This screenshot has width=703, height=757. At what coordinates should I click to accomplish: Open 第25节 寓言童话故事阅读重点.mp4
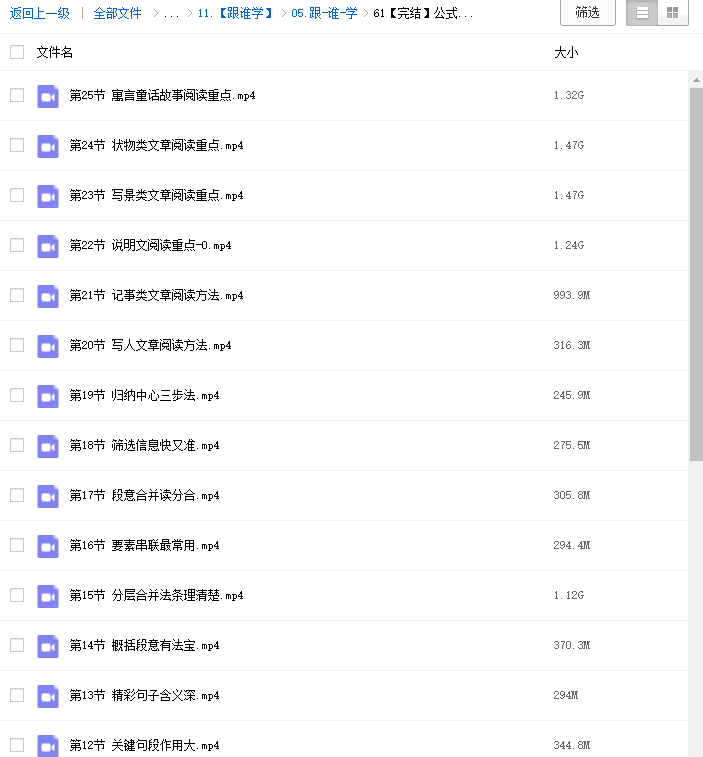click(162, 96)
